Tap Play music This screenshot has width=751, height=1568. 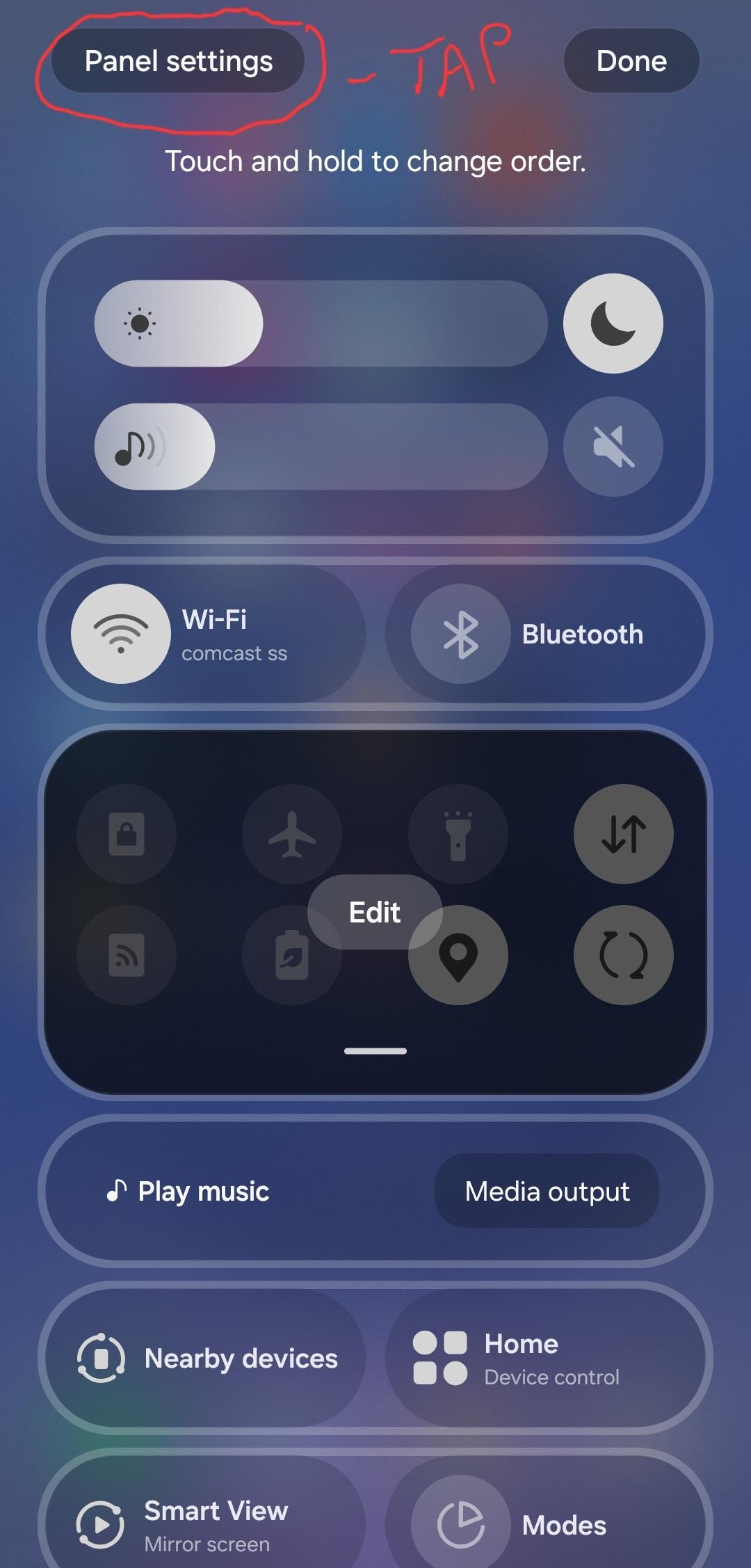188,1191
